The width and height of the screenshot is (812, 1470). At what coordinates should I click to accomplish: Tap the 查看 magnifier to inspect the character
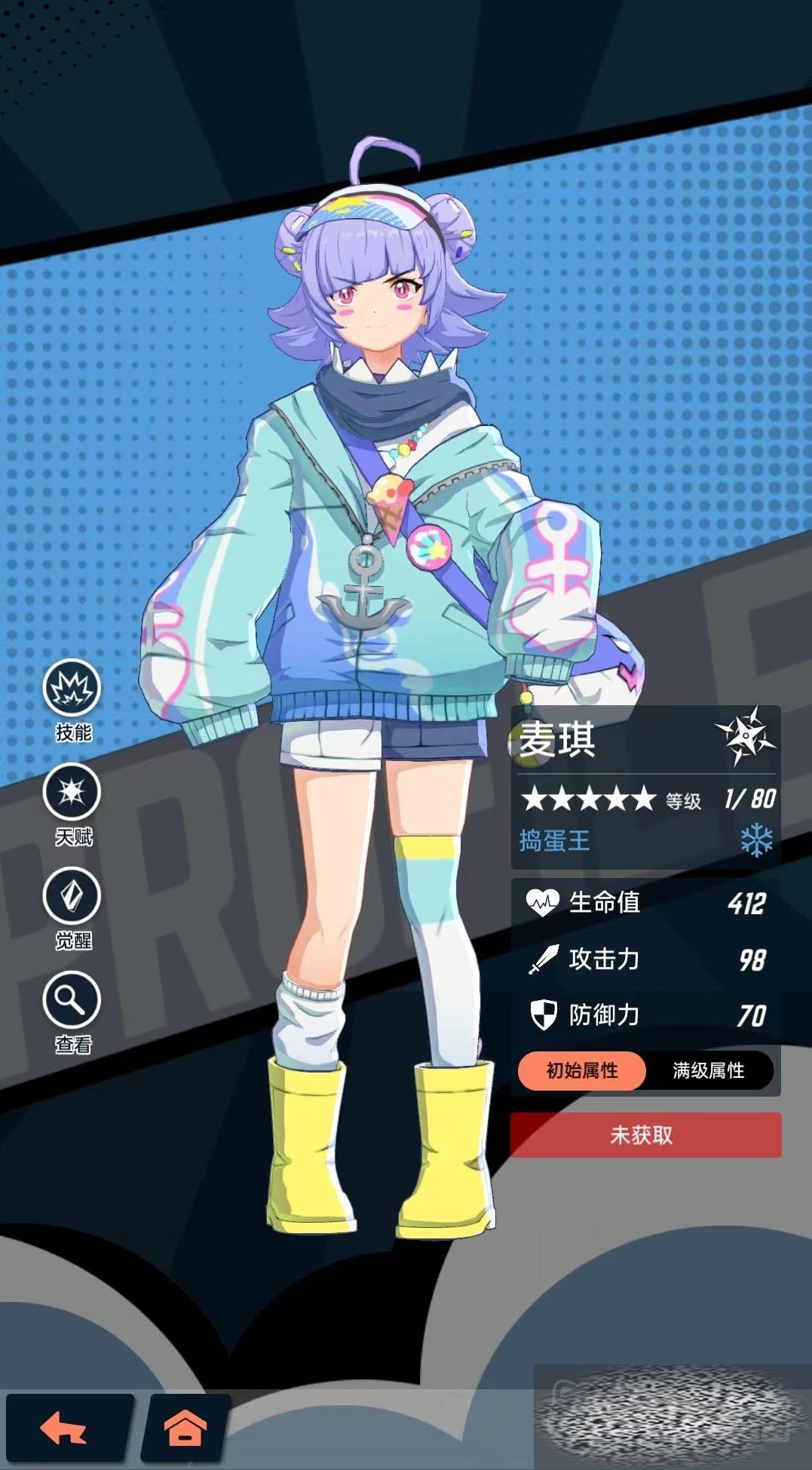(72, 1000)
